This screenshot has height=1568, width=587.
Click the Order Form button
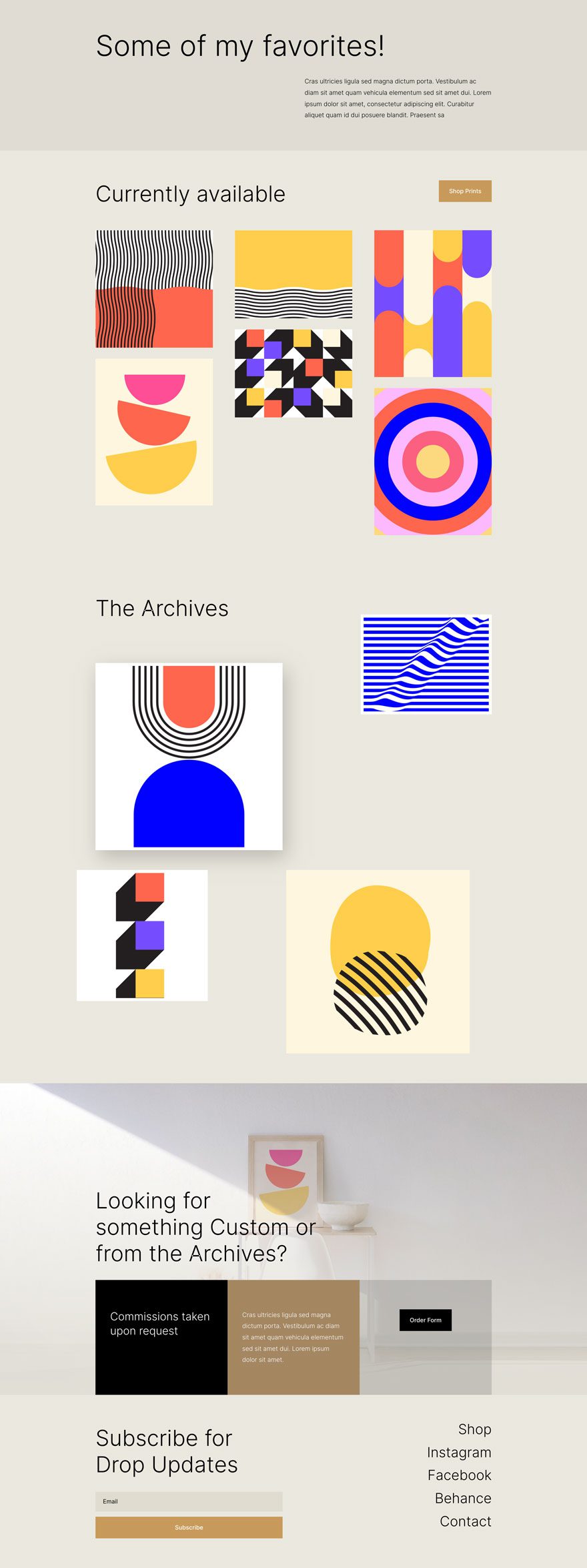click(x=426, y=1320)
